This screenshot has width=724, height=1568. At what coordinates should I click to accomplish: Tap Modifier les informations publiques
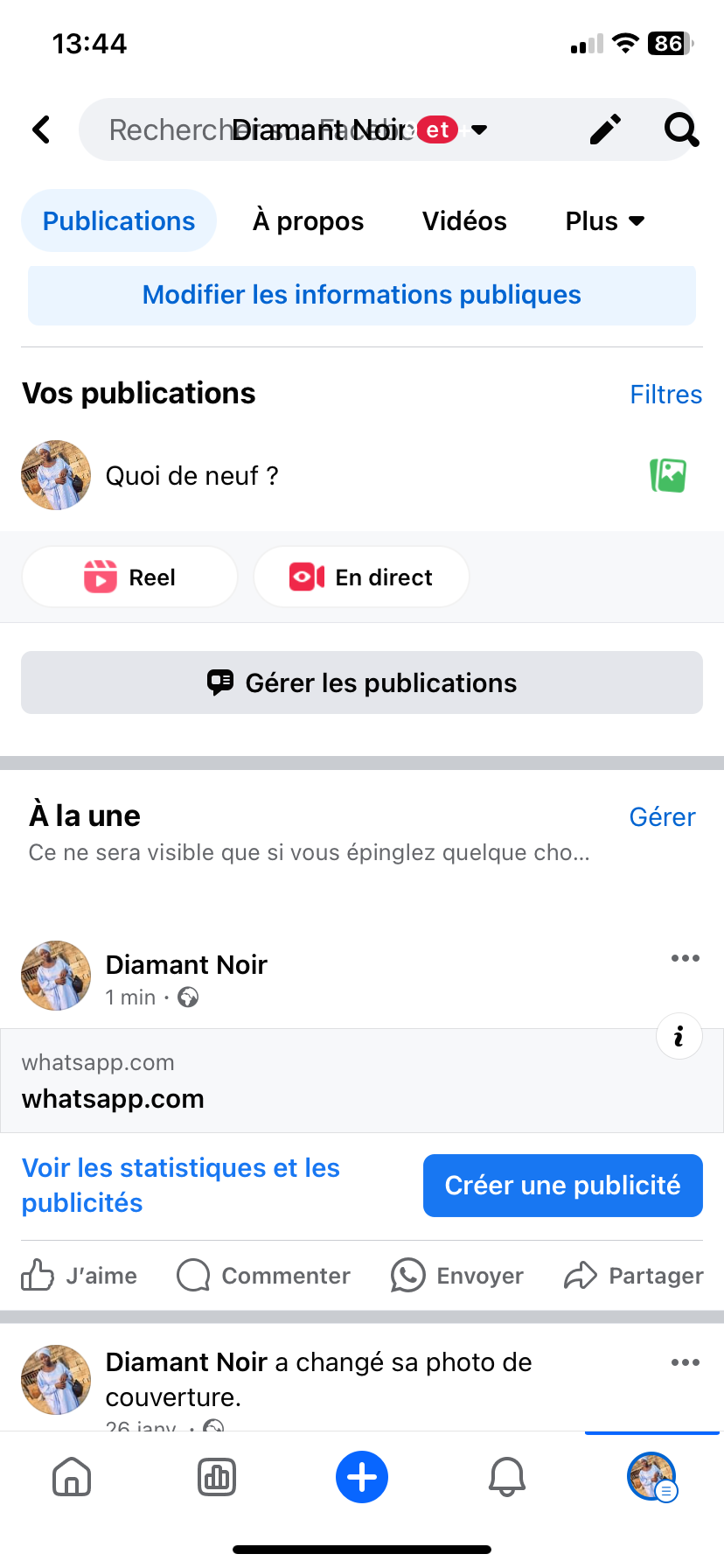(x=362, y=295)
